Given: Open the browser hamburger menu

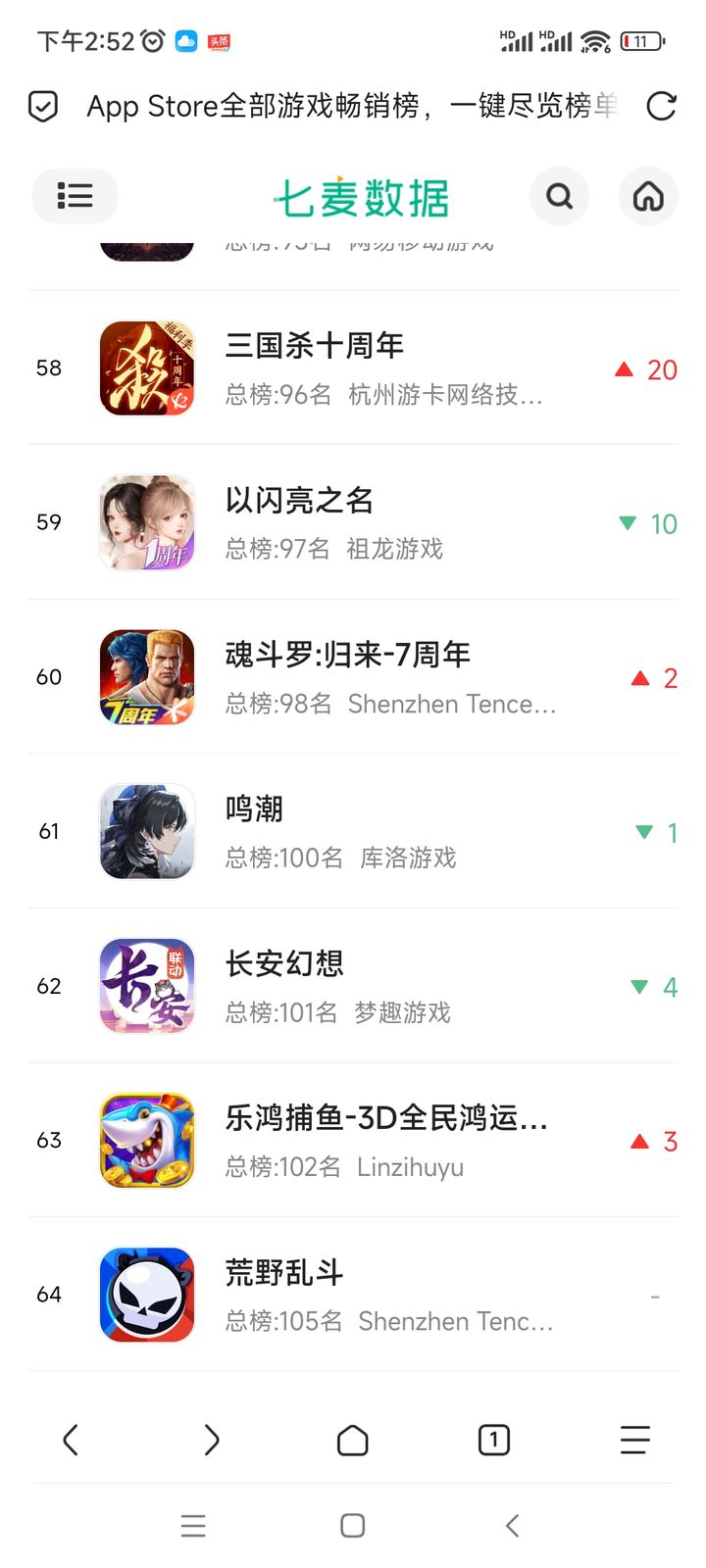Looking at the screenshot, I should [634, 1440].
